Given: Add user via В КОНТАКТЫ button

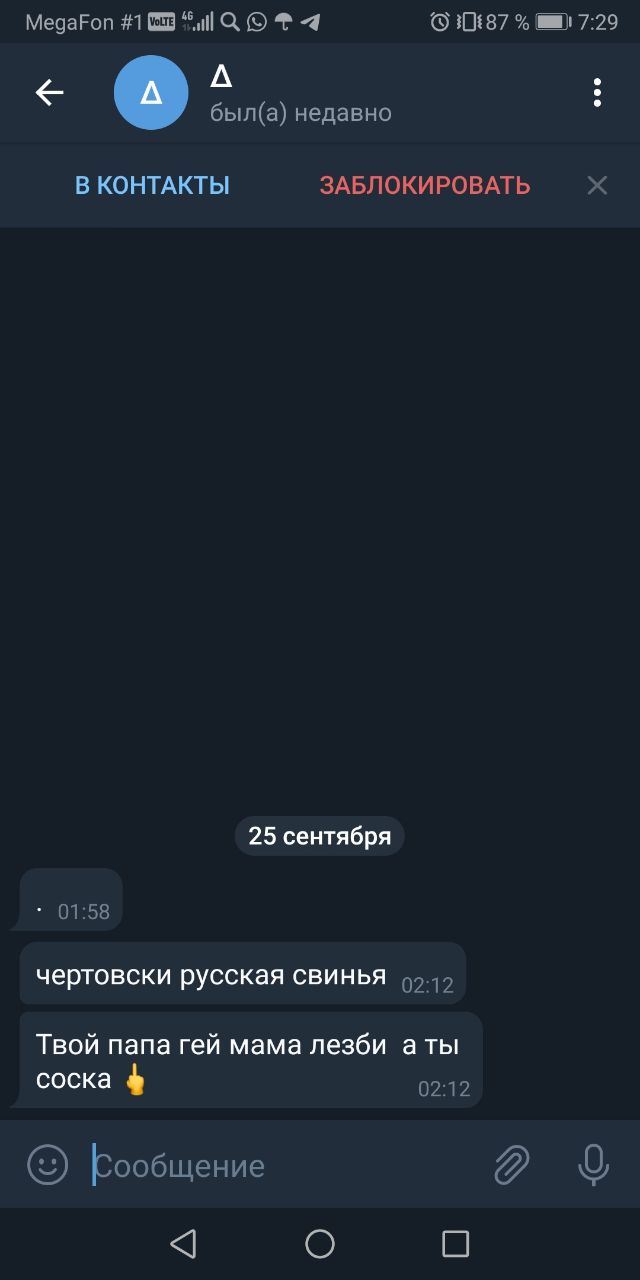Looking at the screenshot, I should (152, 185).
